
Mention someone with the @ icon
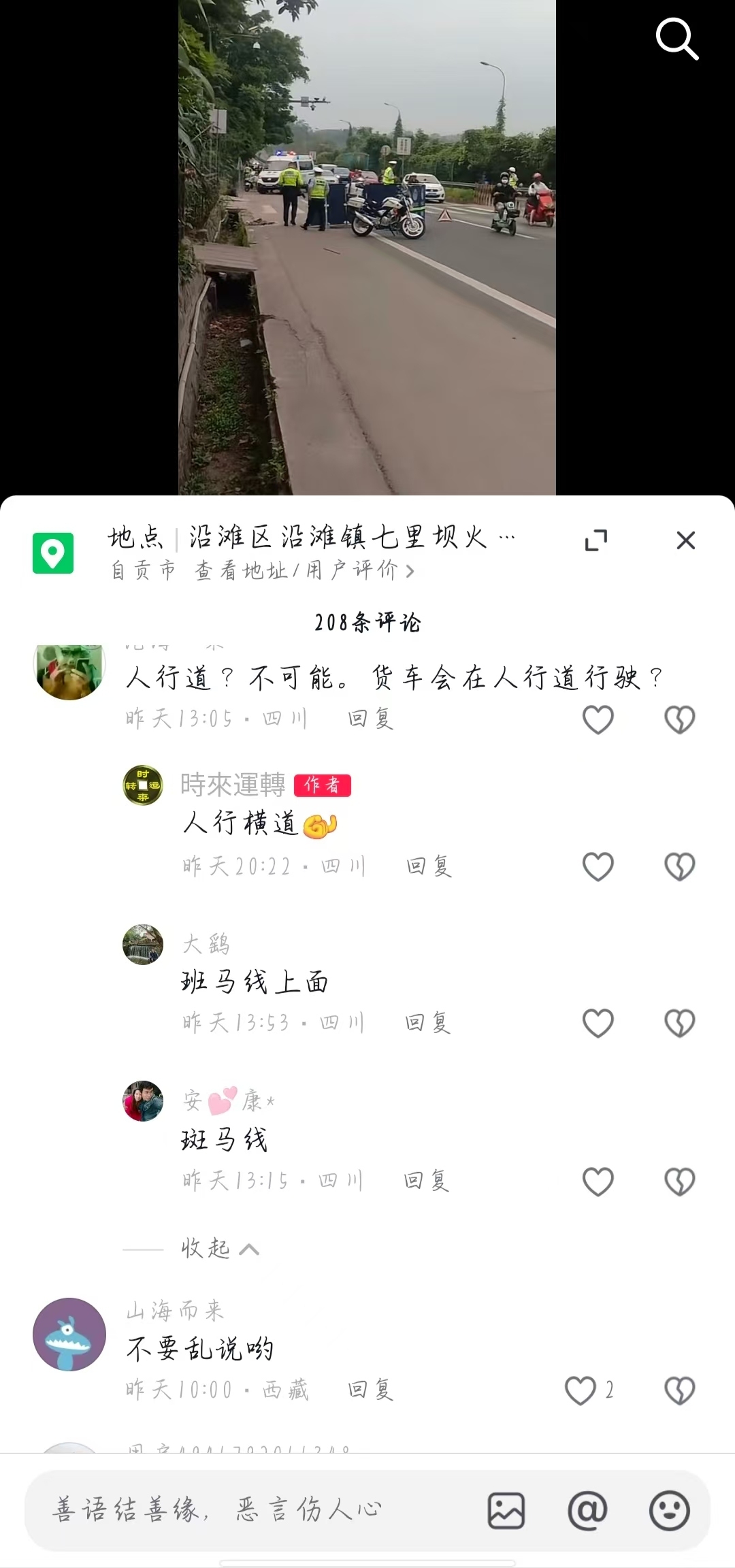coord(587,1510)
